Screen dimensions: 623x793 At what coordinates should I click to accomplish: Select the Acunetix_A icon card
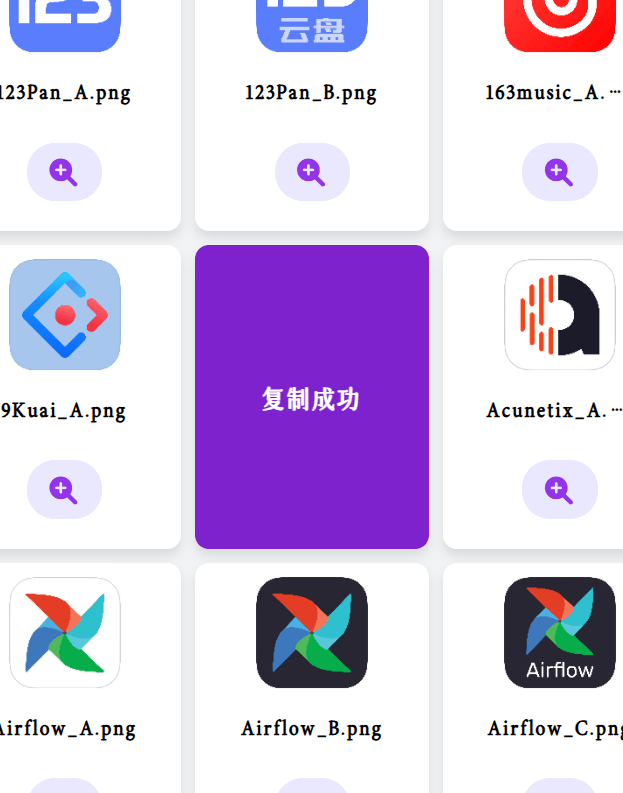pyautogui.click(x=559, y=315)
